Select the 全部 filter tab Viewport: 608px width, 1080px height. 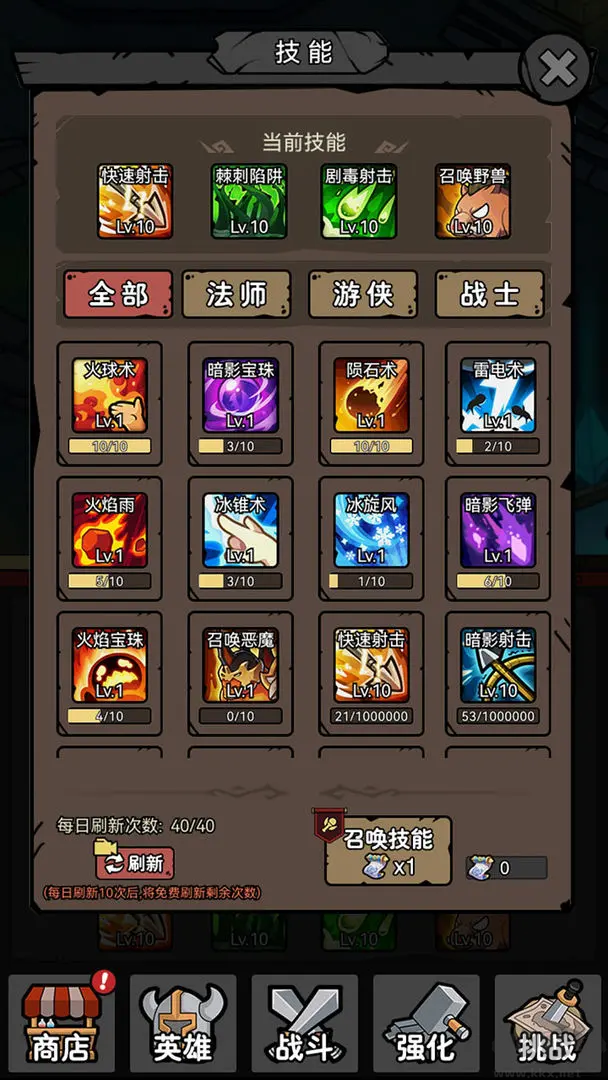click(x=118, y=295)
